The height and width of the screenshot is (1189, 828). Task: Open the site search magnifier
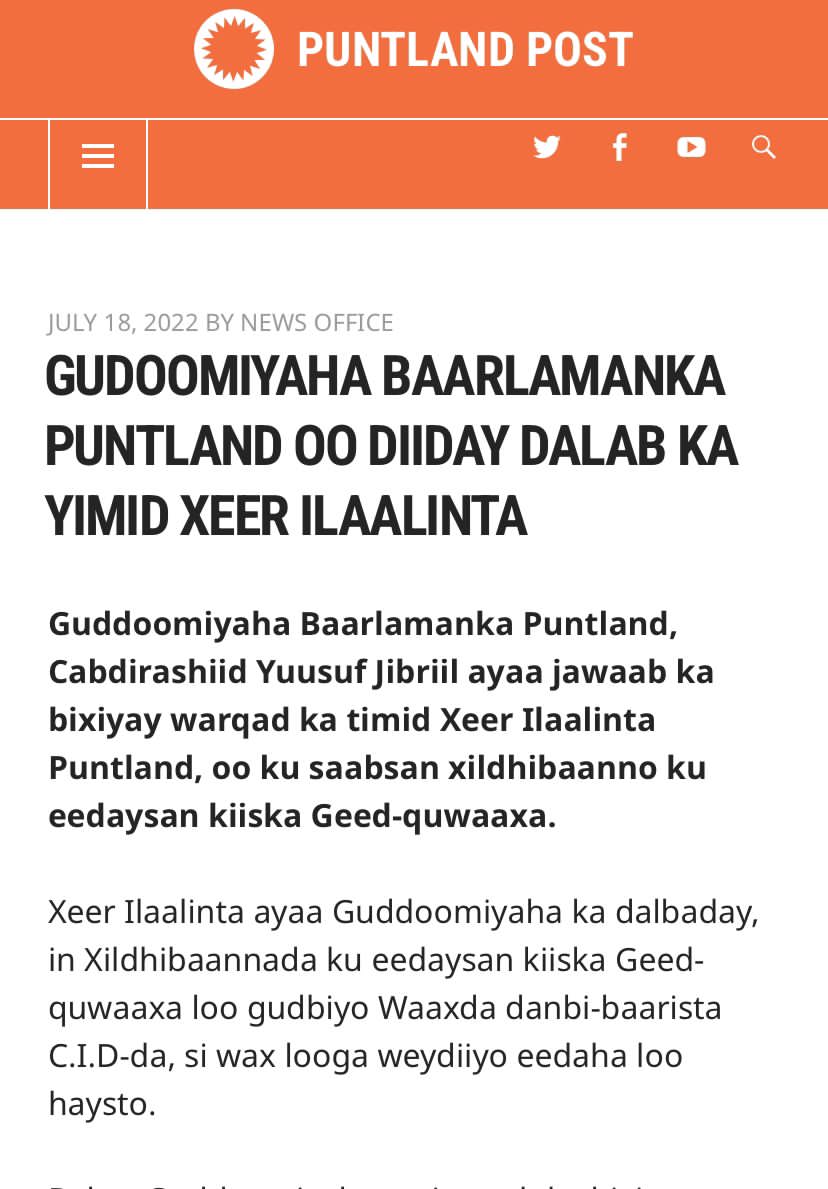tap(764, 148)
